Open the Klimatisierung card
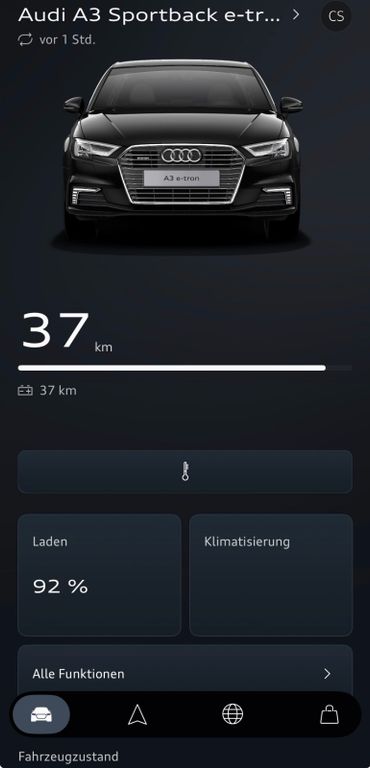Image resolution: width=370 pixels, height=768 pixels. (271, 575)
